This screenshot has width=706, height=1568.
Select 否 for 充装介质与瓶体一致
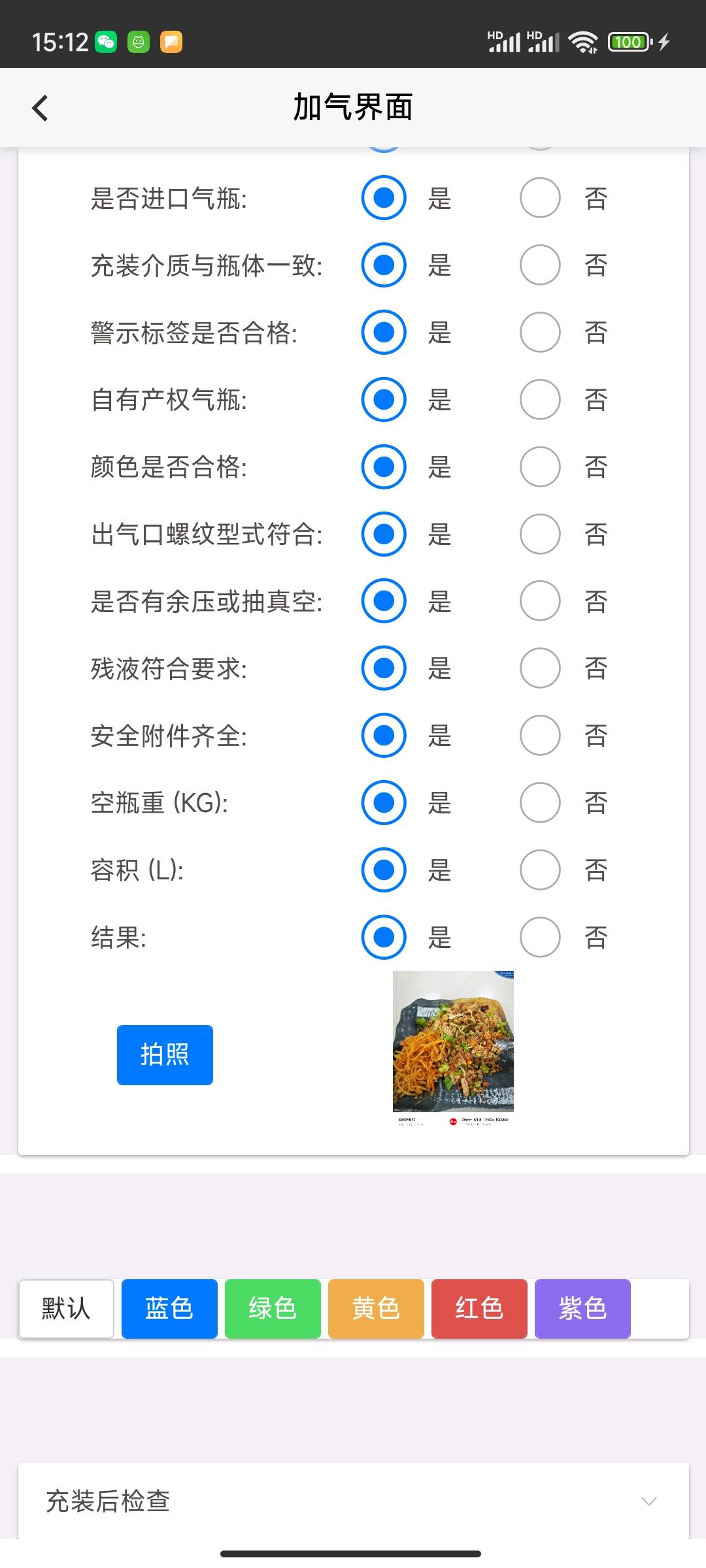pos(540,265)
